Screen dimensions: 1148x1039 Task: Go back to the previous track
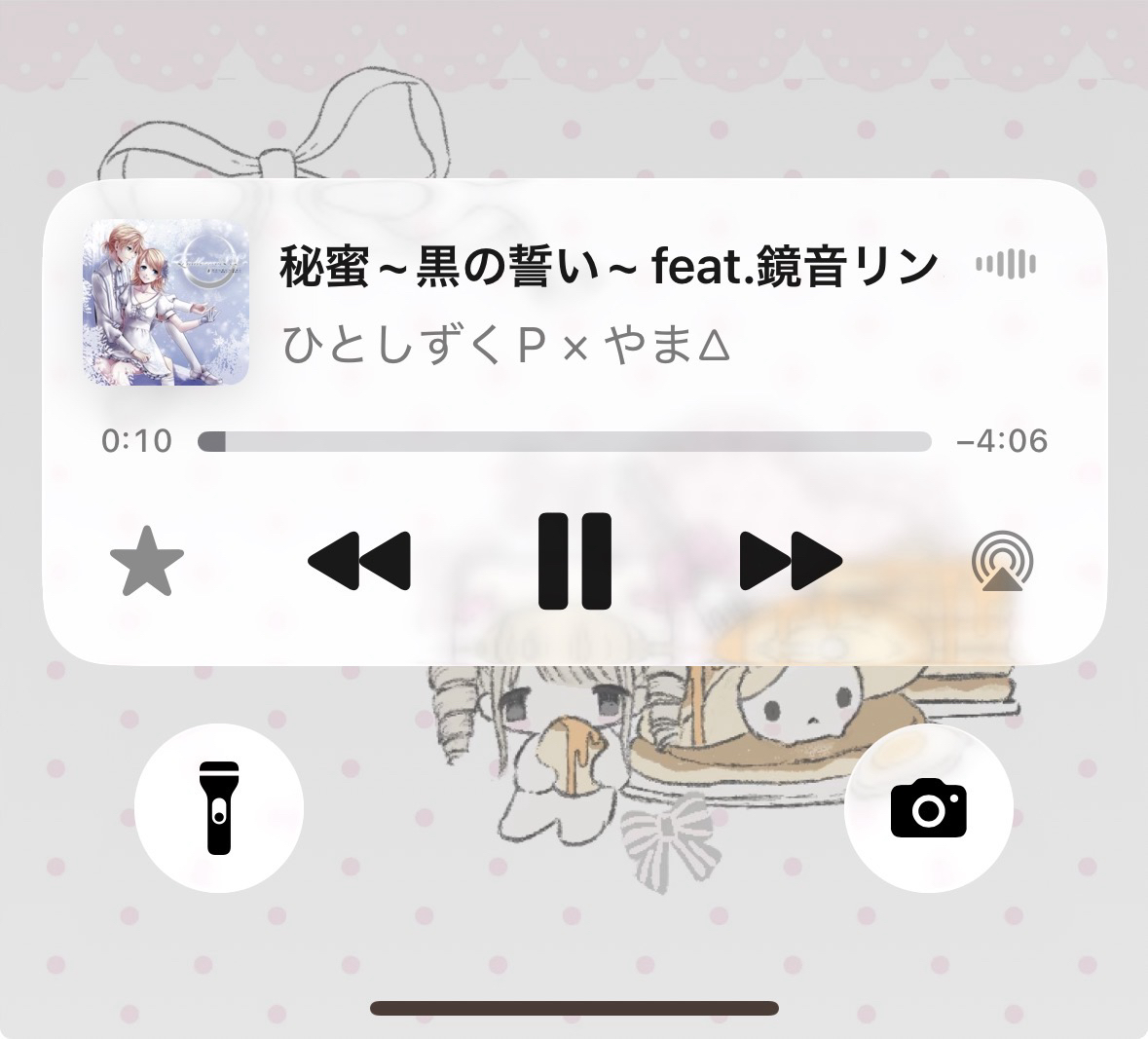359,561
